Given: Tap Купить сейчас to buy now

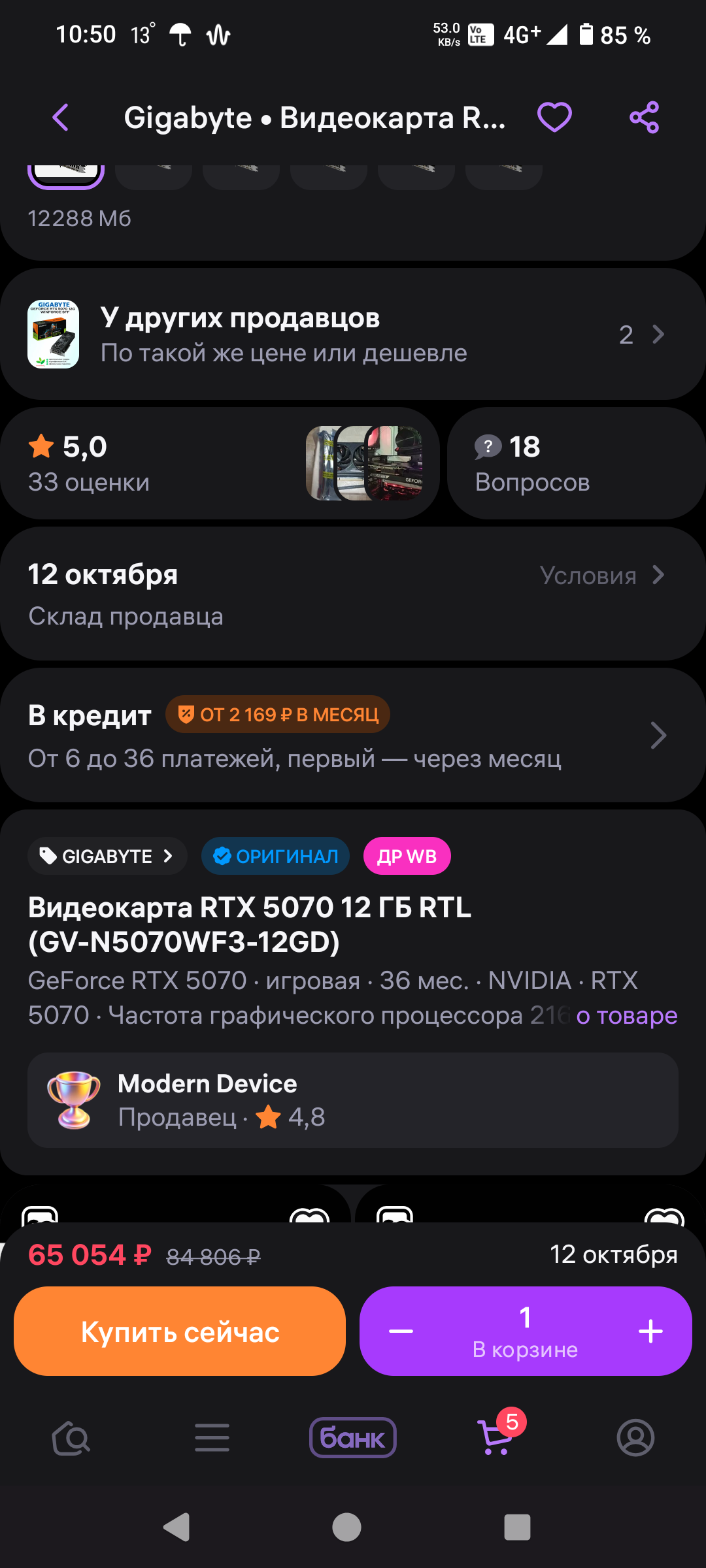Looking at the screenshot, I should click(180, 1331).
